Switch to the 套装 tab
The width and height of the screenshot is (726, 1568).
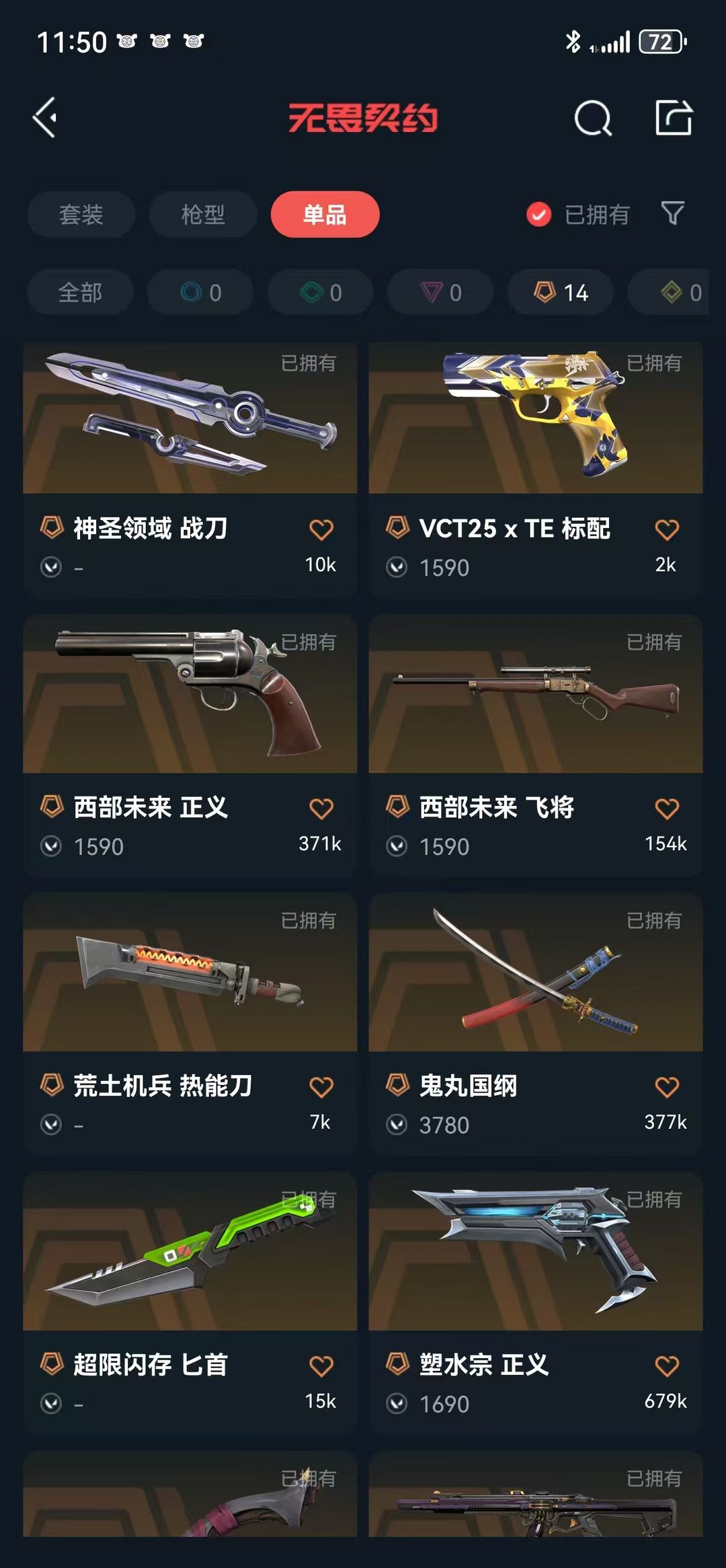tap(81, 215)
